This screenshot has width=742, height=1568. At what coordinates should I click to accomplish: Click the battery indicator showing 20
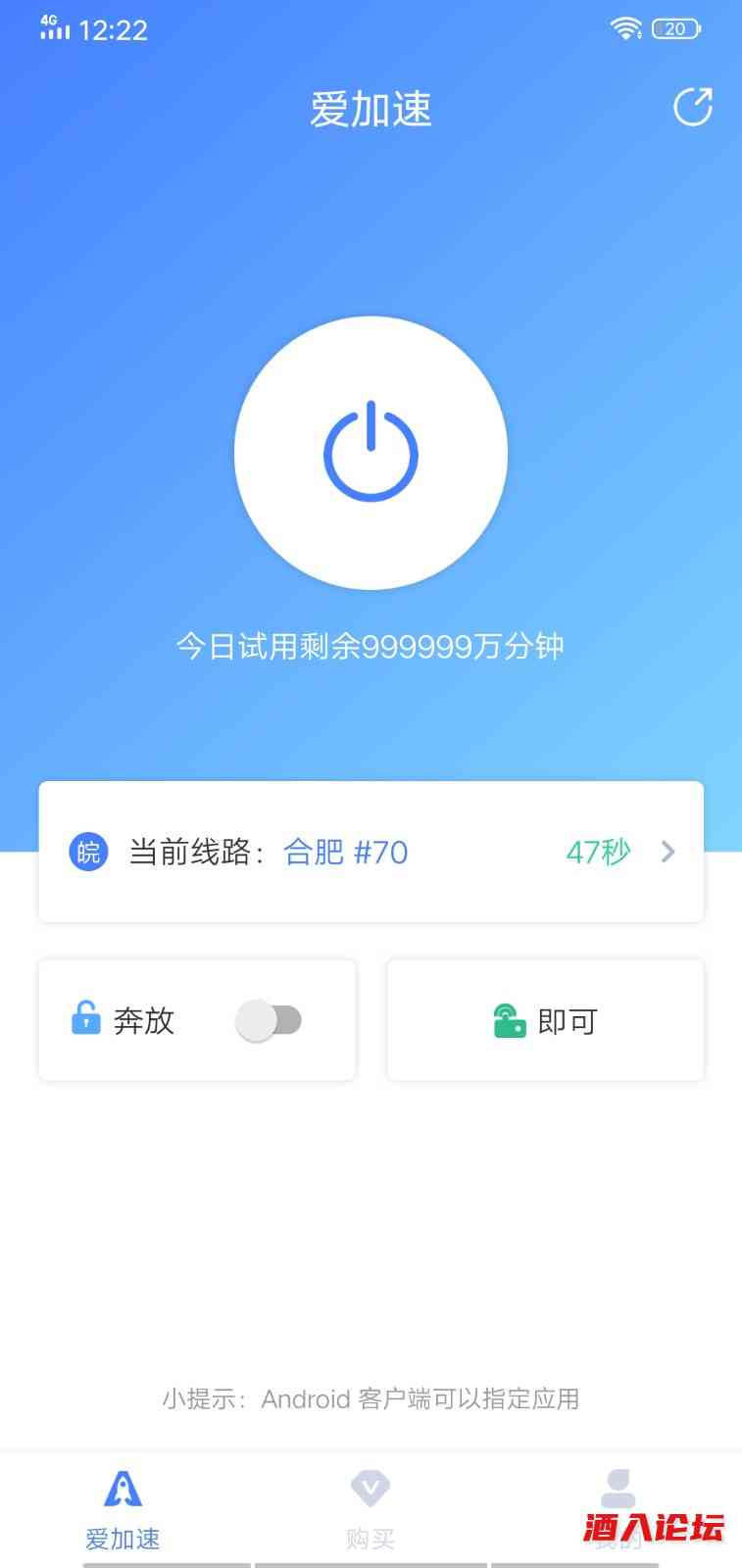click(674, 28)
